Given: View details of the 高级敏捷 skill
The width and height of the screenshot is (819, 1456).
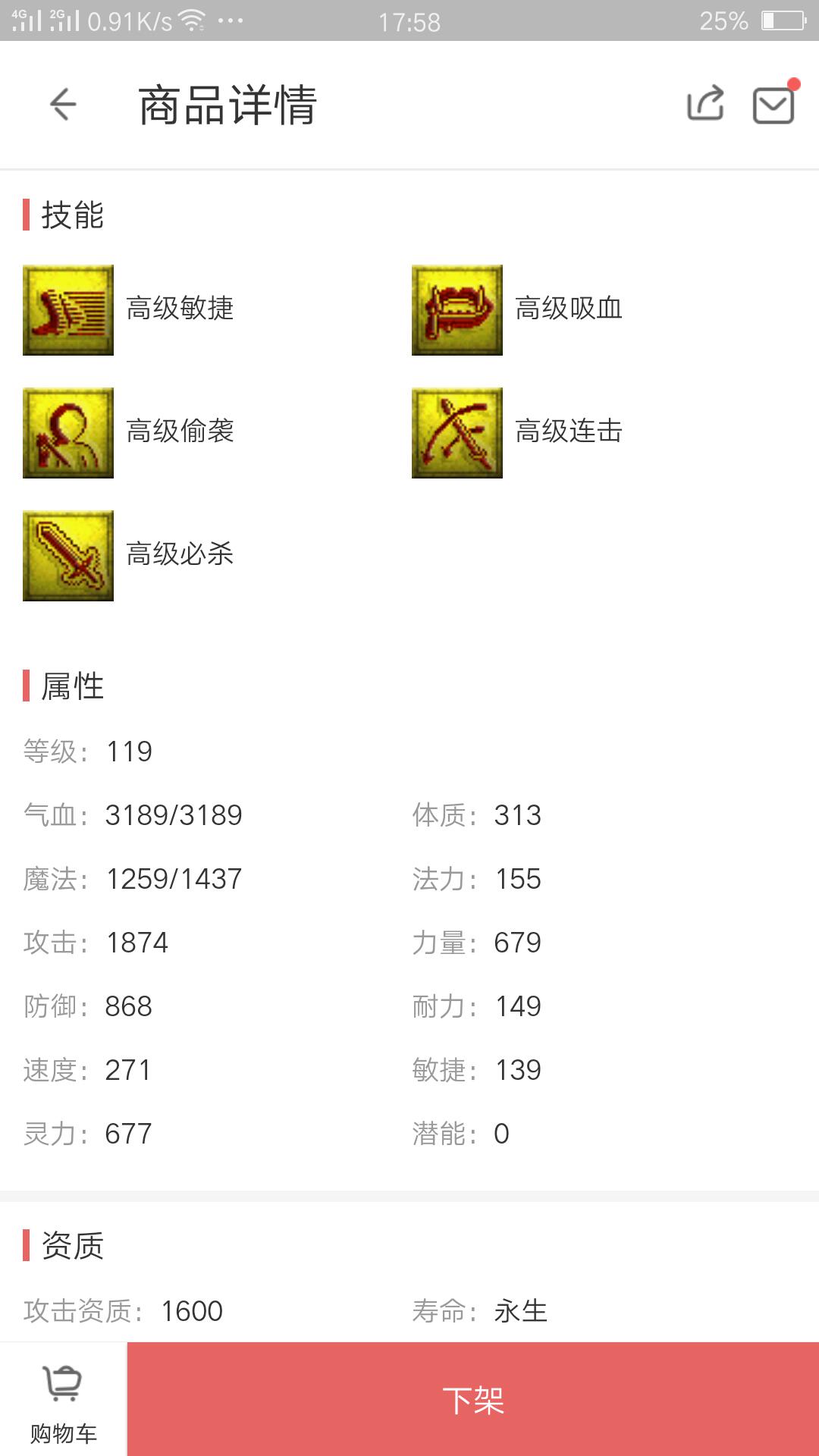Looking at the screenshot, I should (x=68, y=310).
